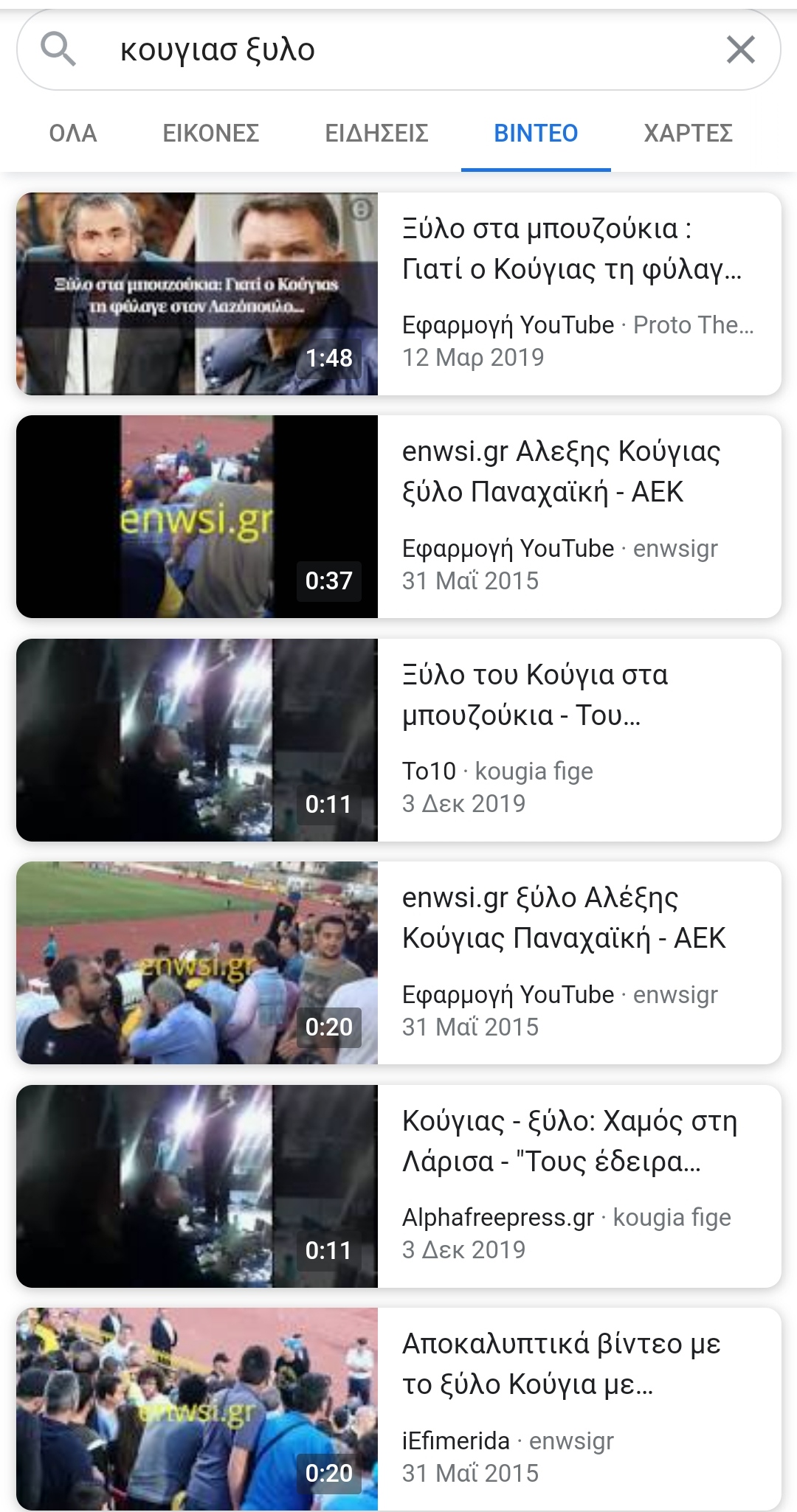Open Alphafreepress.gr video Χαμός στη Λάρισα

pos(398,1186)
